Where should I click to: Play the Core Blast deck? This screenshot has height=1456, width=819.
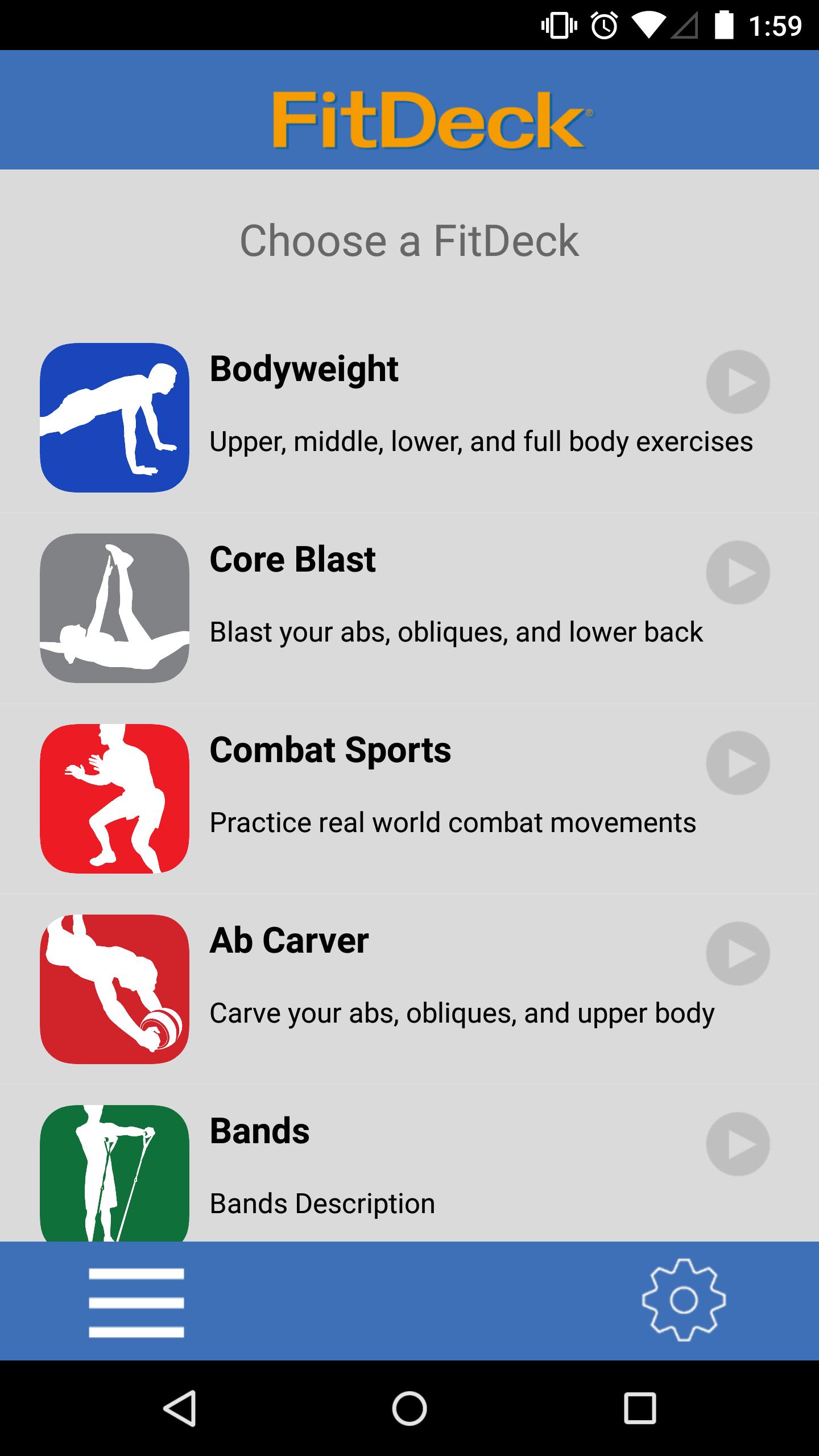coord(738,572)
